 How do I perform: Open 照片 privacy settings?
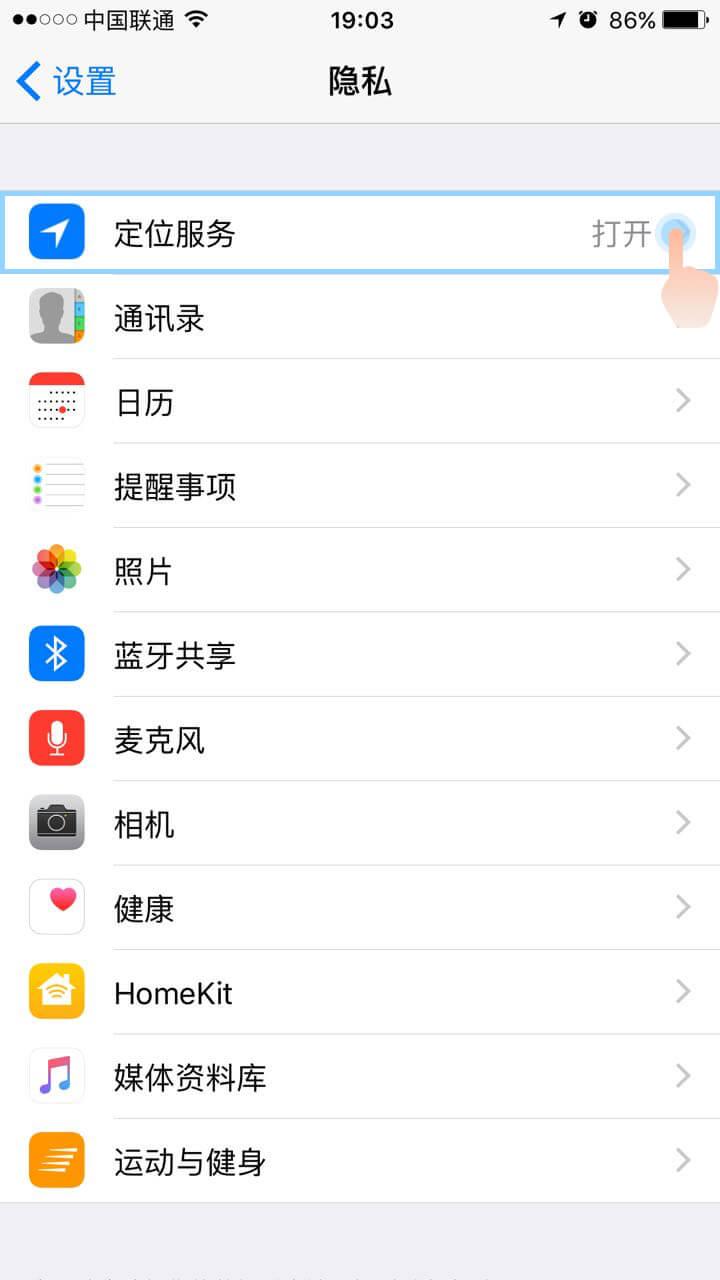[360, 571]
